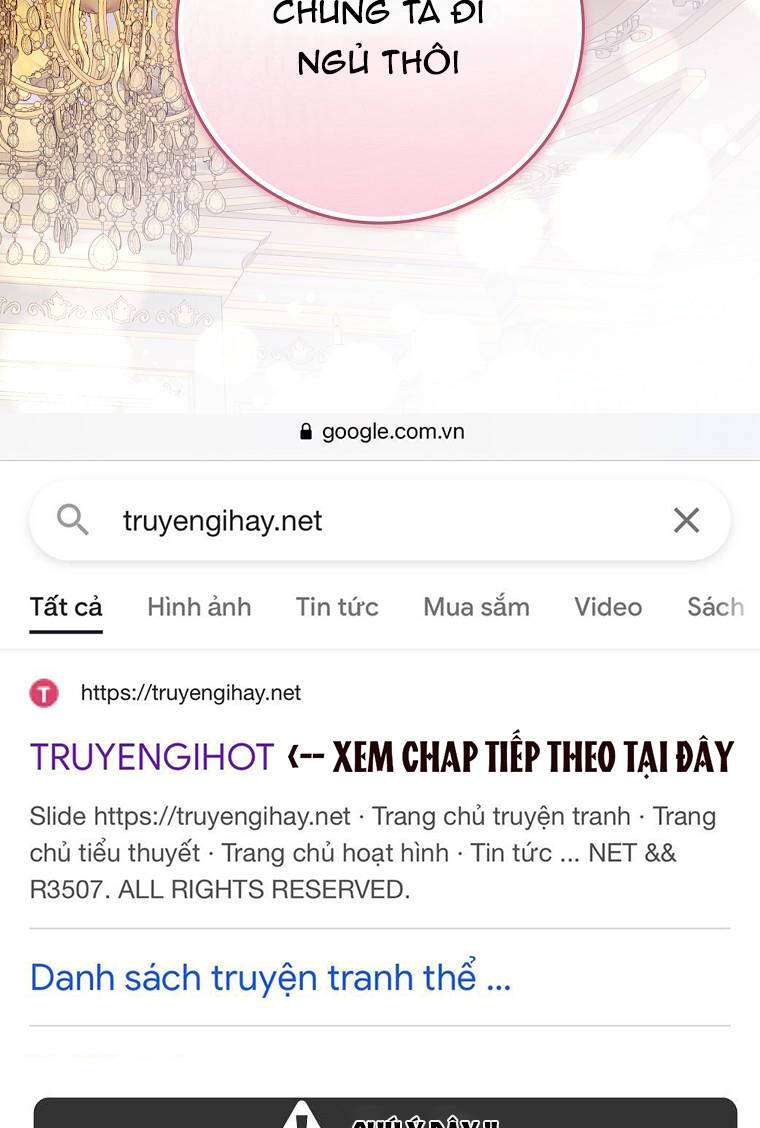760x1128 pixels.
Task: Open the TRUYENGIHOT search result
Action: pyautogui.click(x=151, y=757)
